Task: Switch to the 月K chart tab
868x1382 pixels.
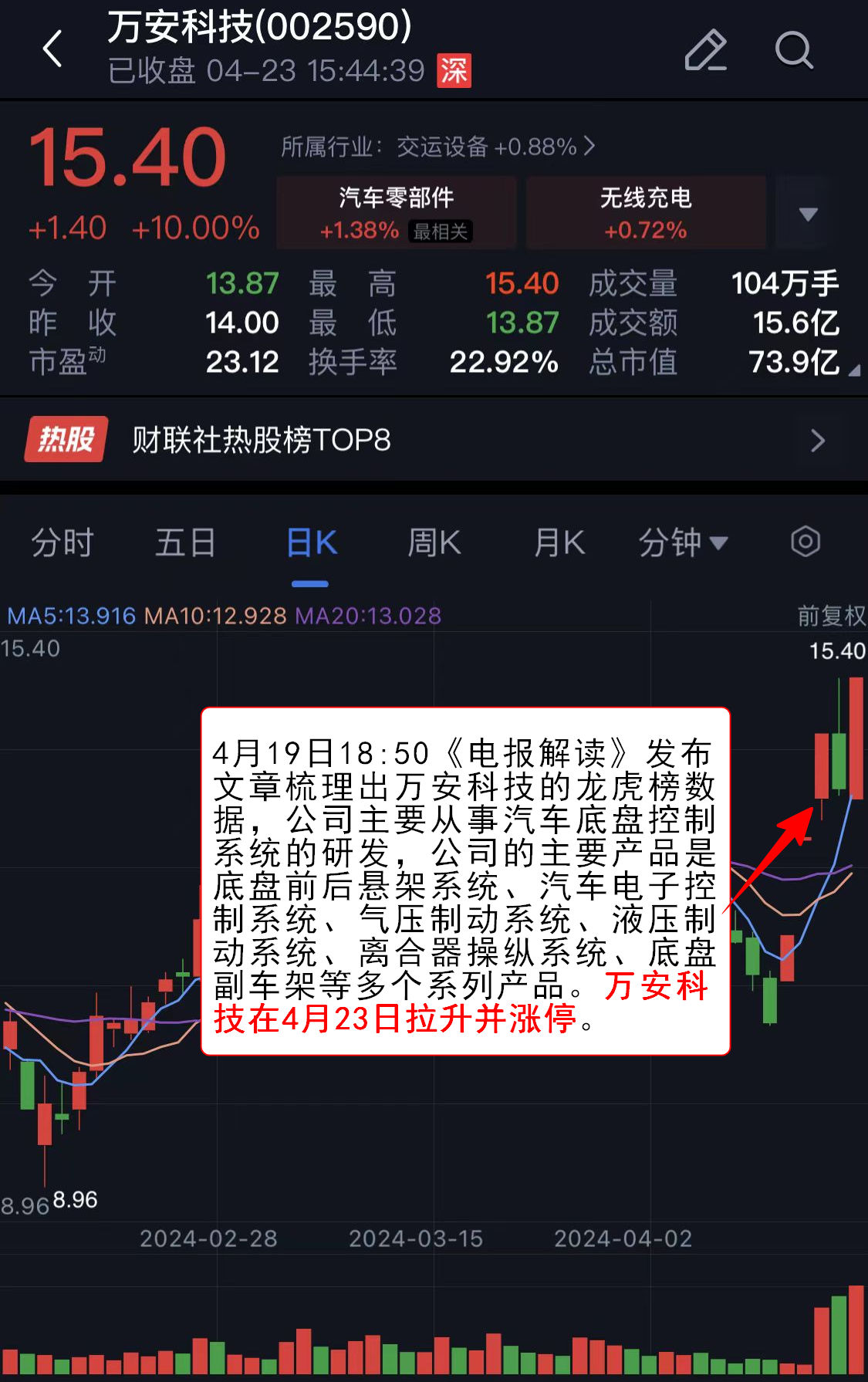Action: click(x=559, y=542)
